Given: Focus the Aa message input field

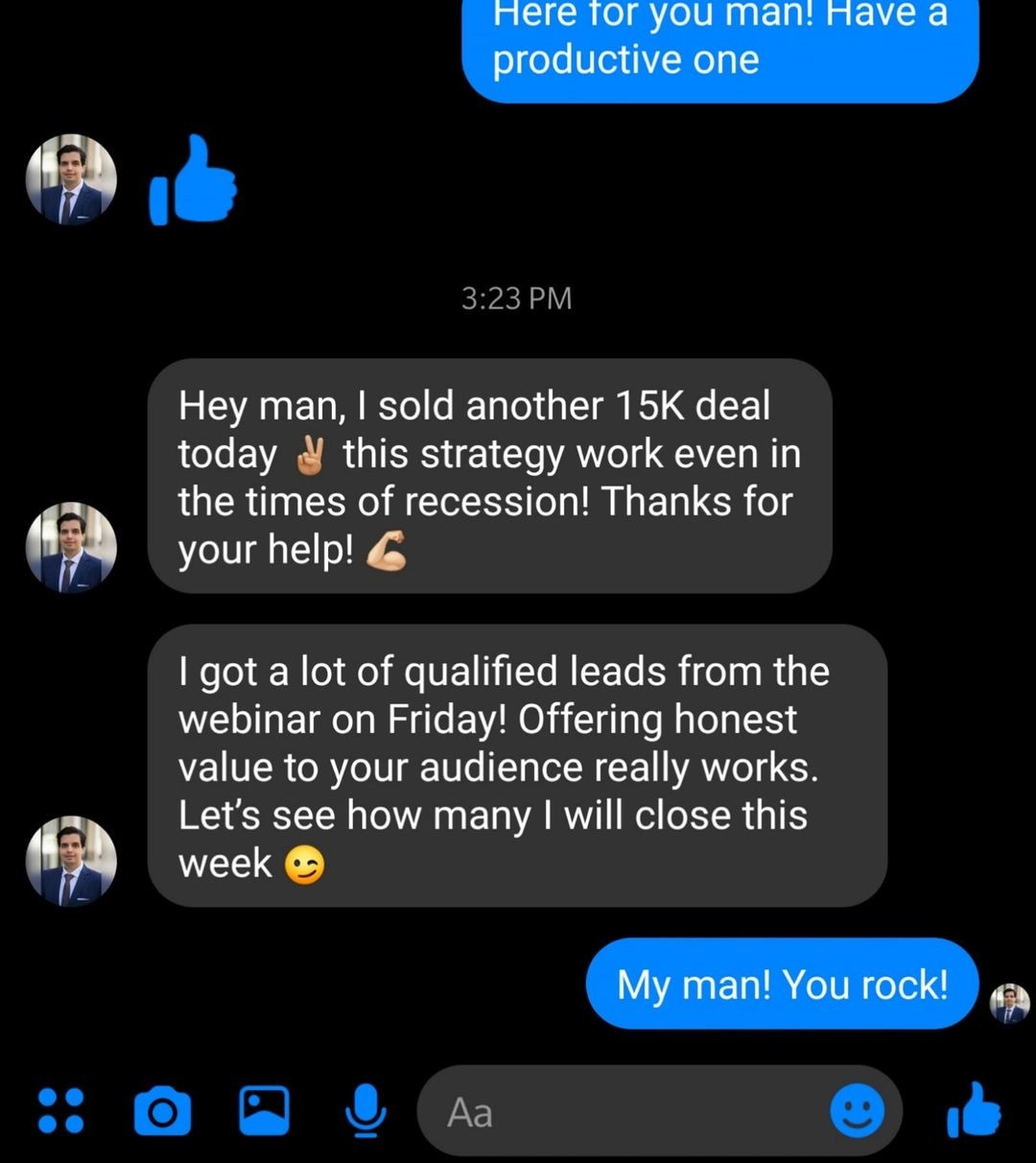Looking at the screenshot, I should pyautogui.click(x=624, y=1112).
